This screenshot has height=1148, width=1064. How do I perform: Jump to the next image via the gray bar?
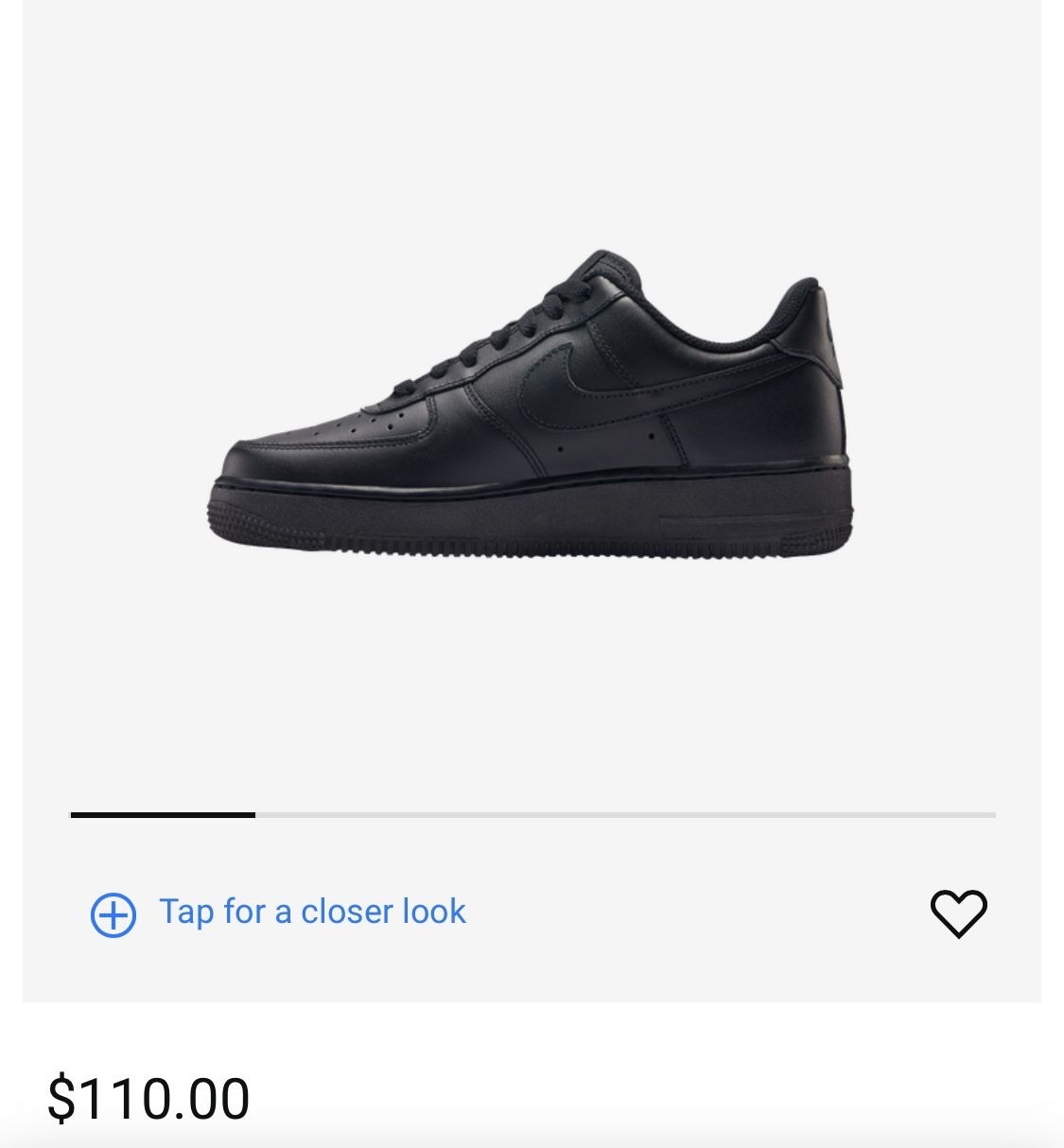point(624,814)
